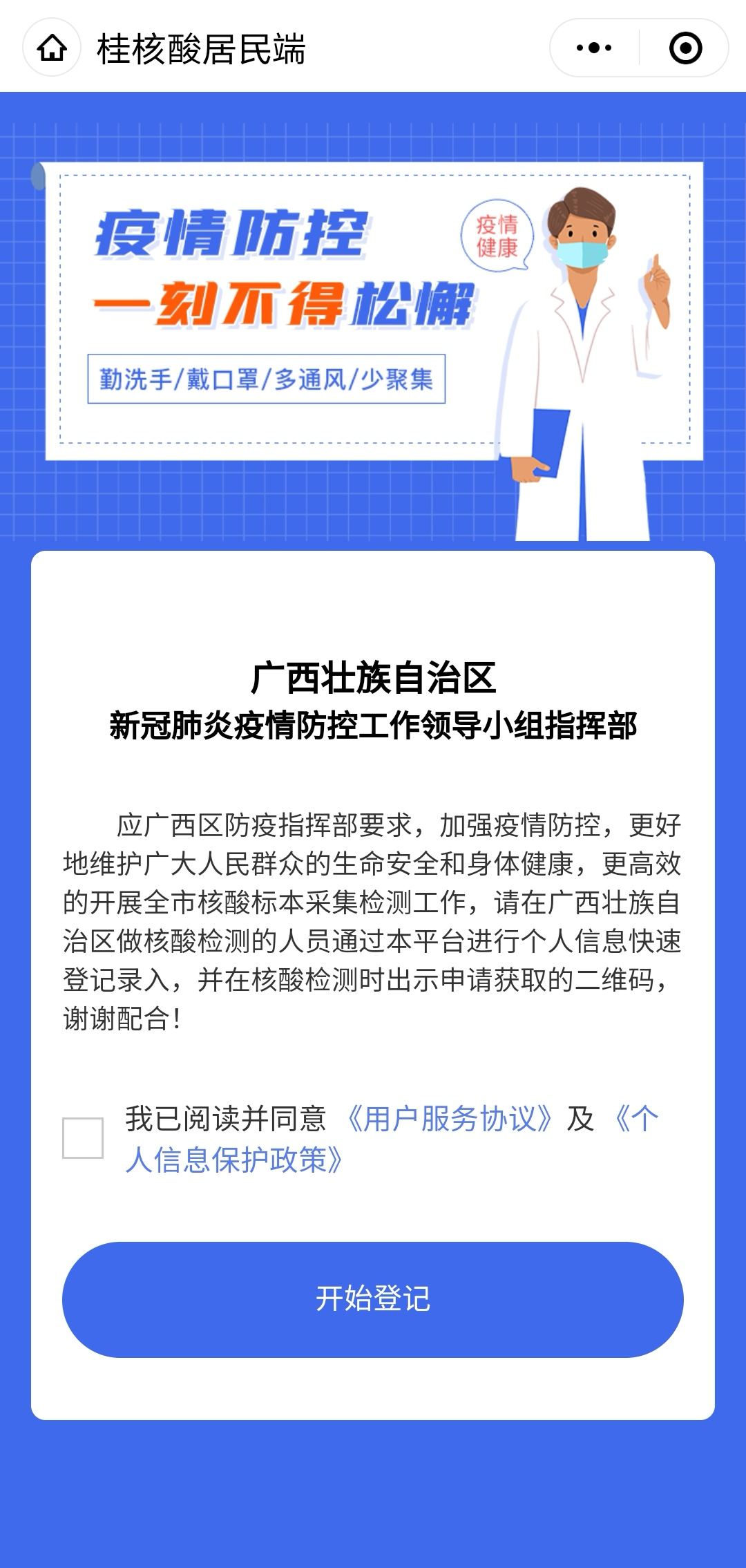Tap the 开始登记 button
This screenshot has width=746, height=1568.
pos(373,1299)
